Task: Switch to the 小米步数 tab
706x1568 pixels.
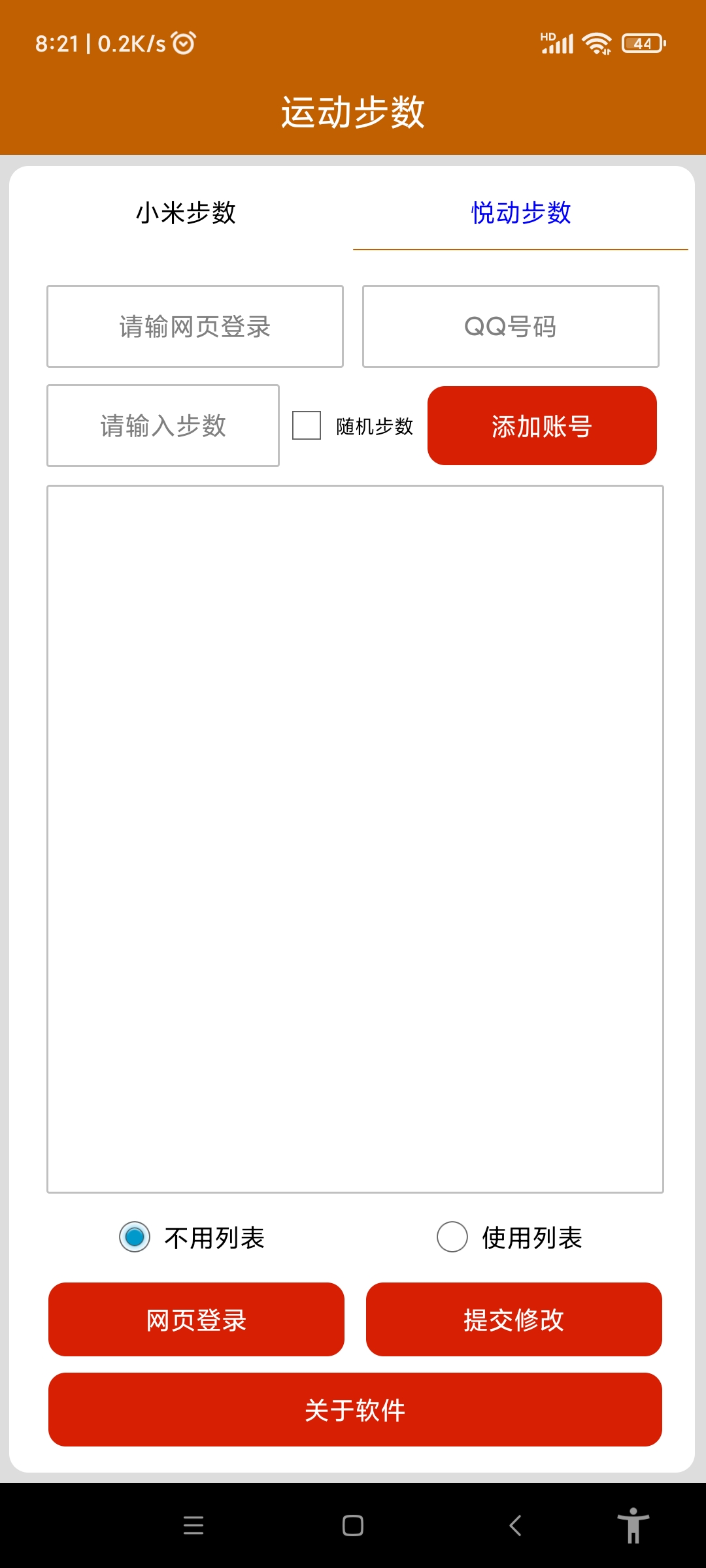Action: click(x=186, y=213)
